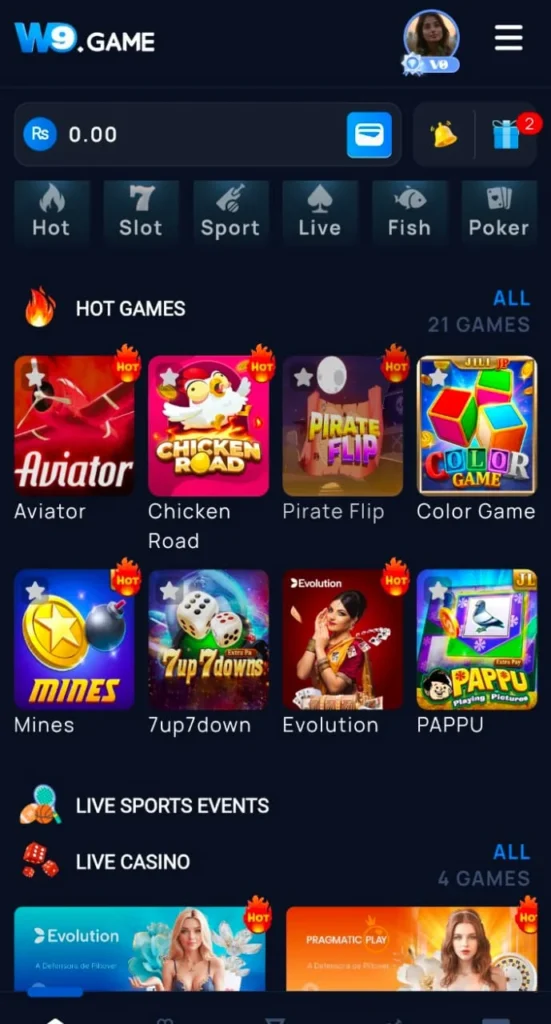Open the hamburger menu
The image size is (551, 1024).
(508, 38)
